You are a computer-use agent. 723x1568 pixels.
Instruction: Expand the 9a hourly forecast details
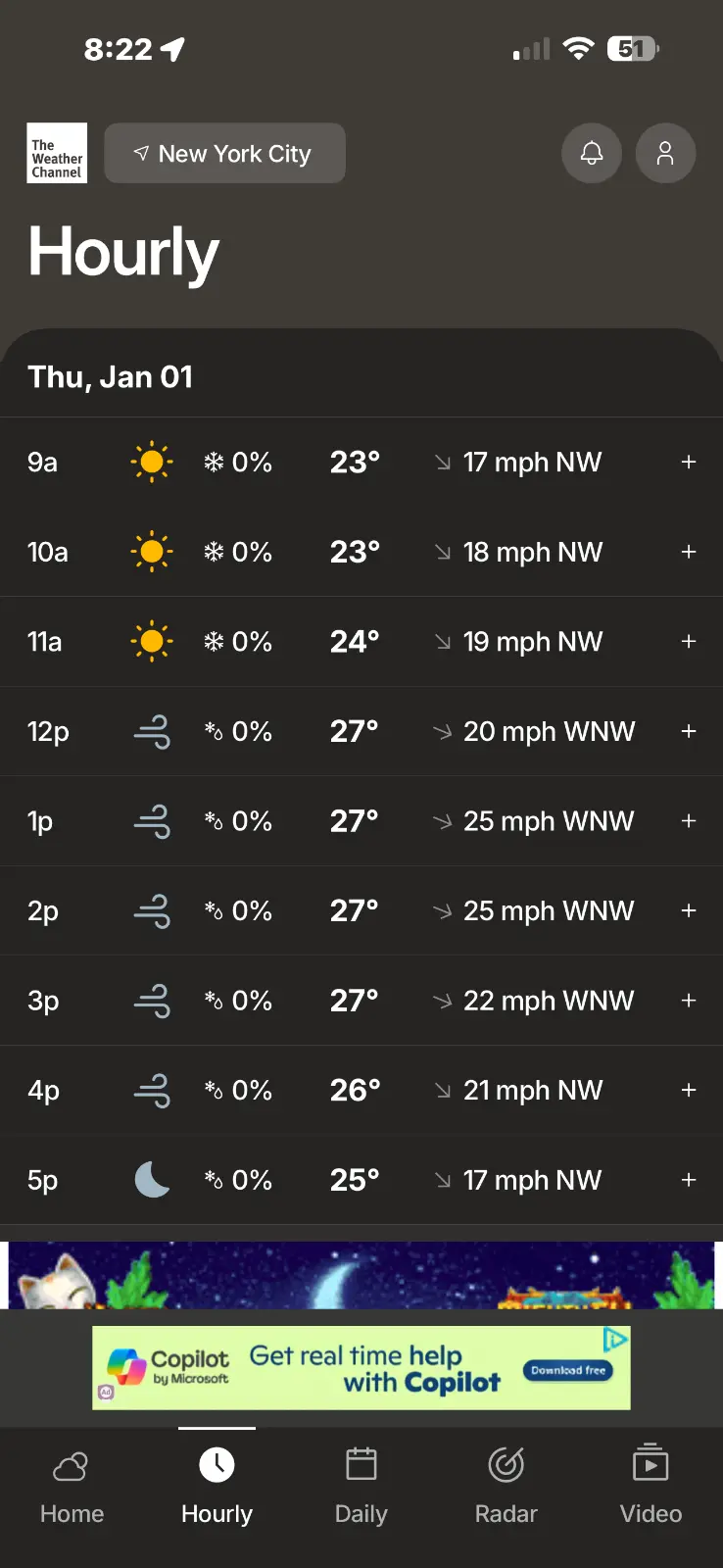coord(689,462)
